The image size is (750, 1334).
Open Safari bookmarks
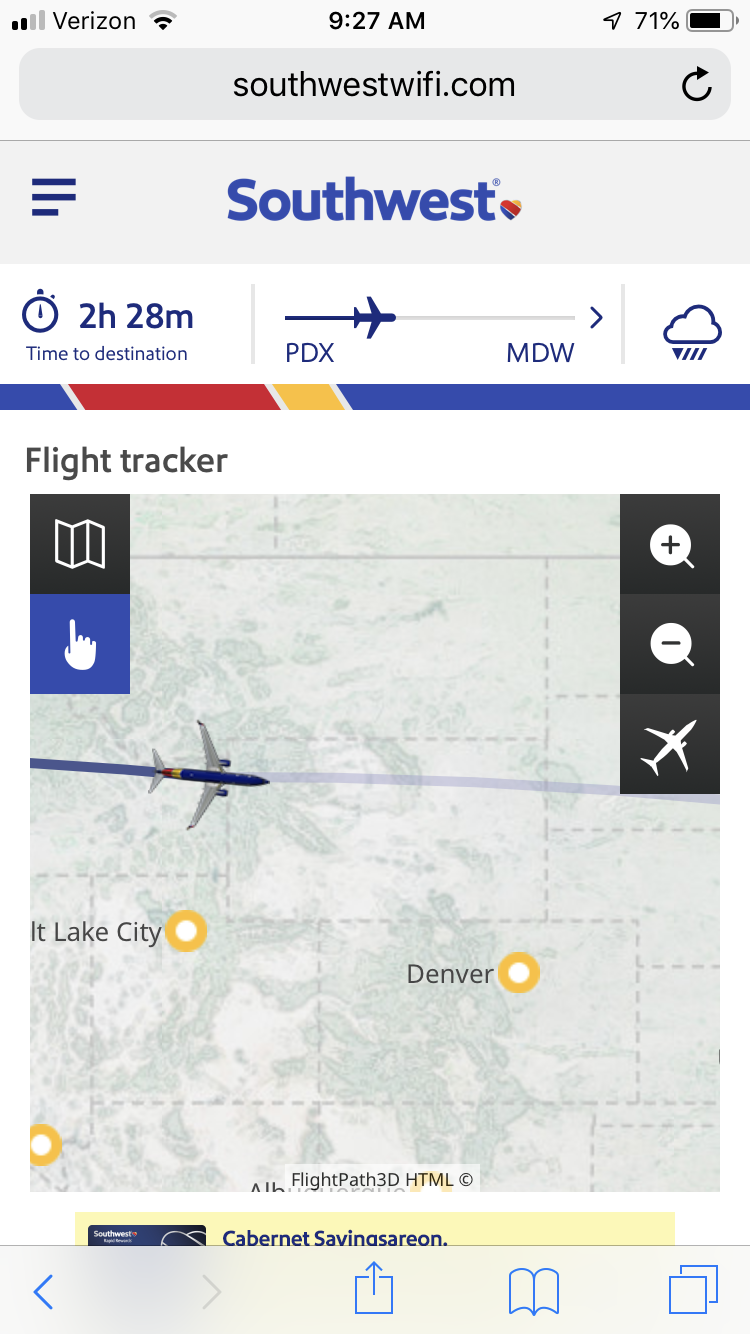(534, 1291)
